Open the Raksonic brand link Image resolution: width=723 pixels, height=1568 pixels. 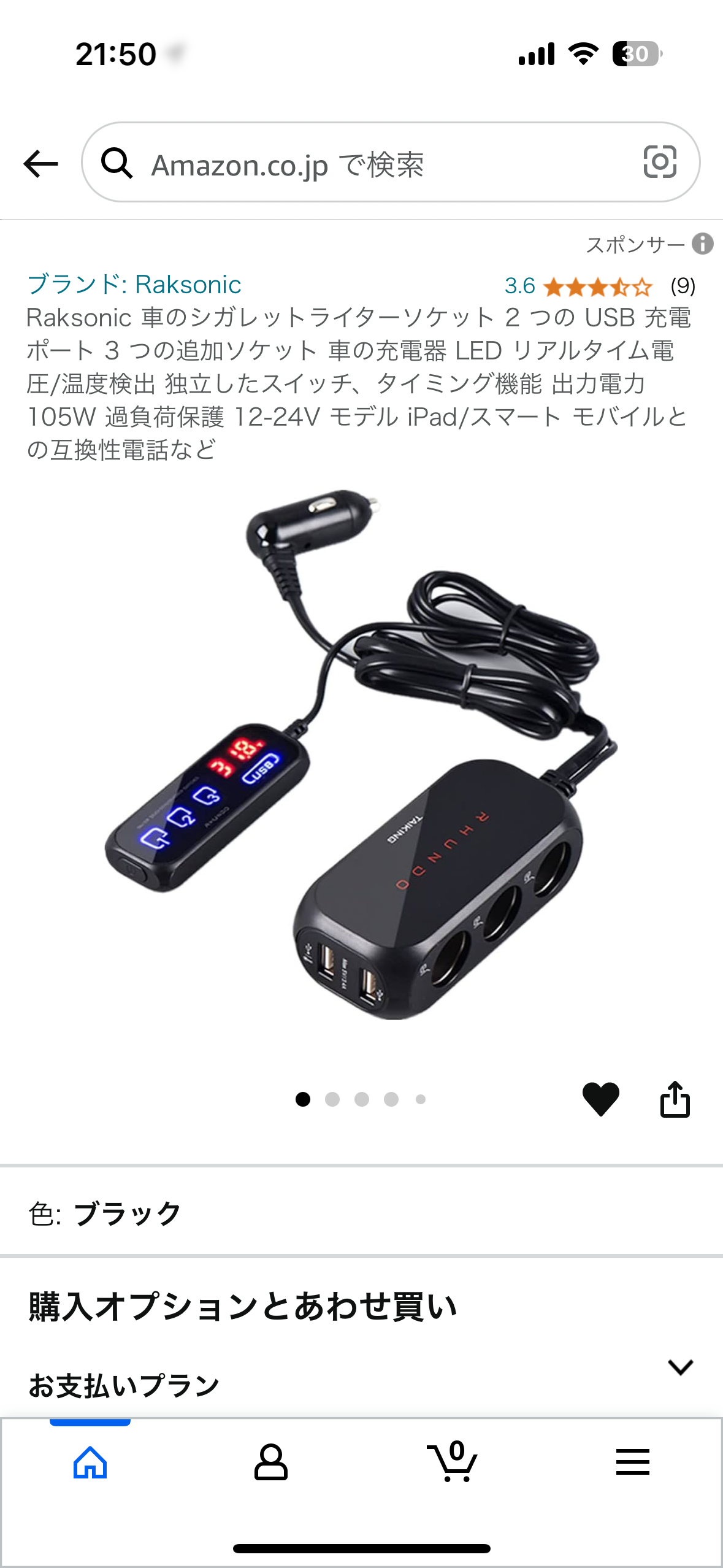134,285
